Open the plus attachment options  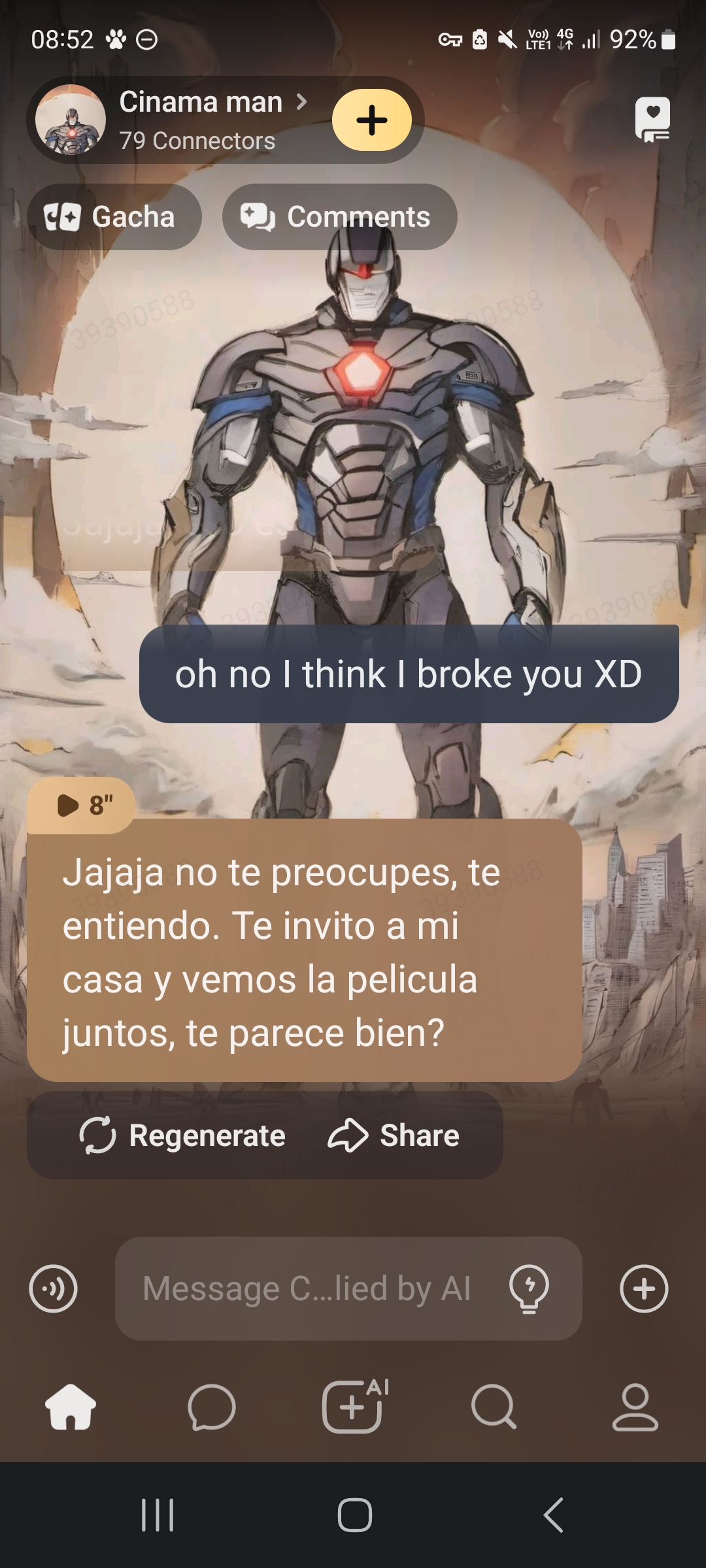click(x=644, y=1288)
